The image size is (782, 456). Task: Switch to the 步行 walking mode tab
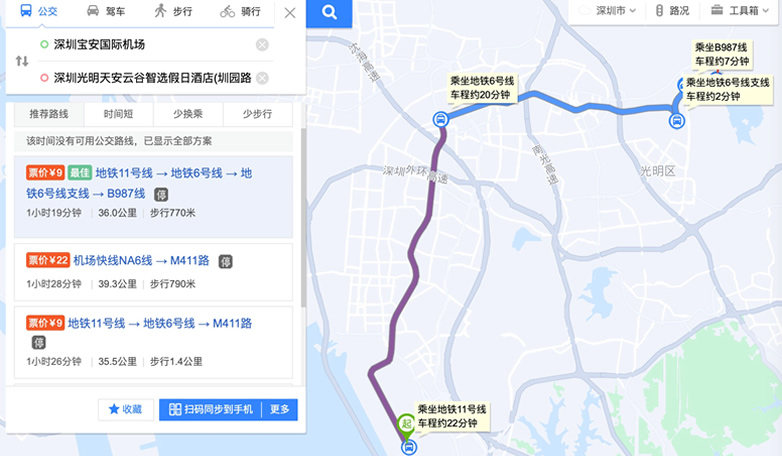(x=172, y=12)
